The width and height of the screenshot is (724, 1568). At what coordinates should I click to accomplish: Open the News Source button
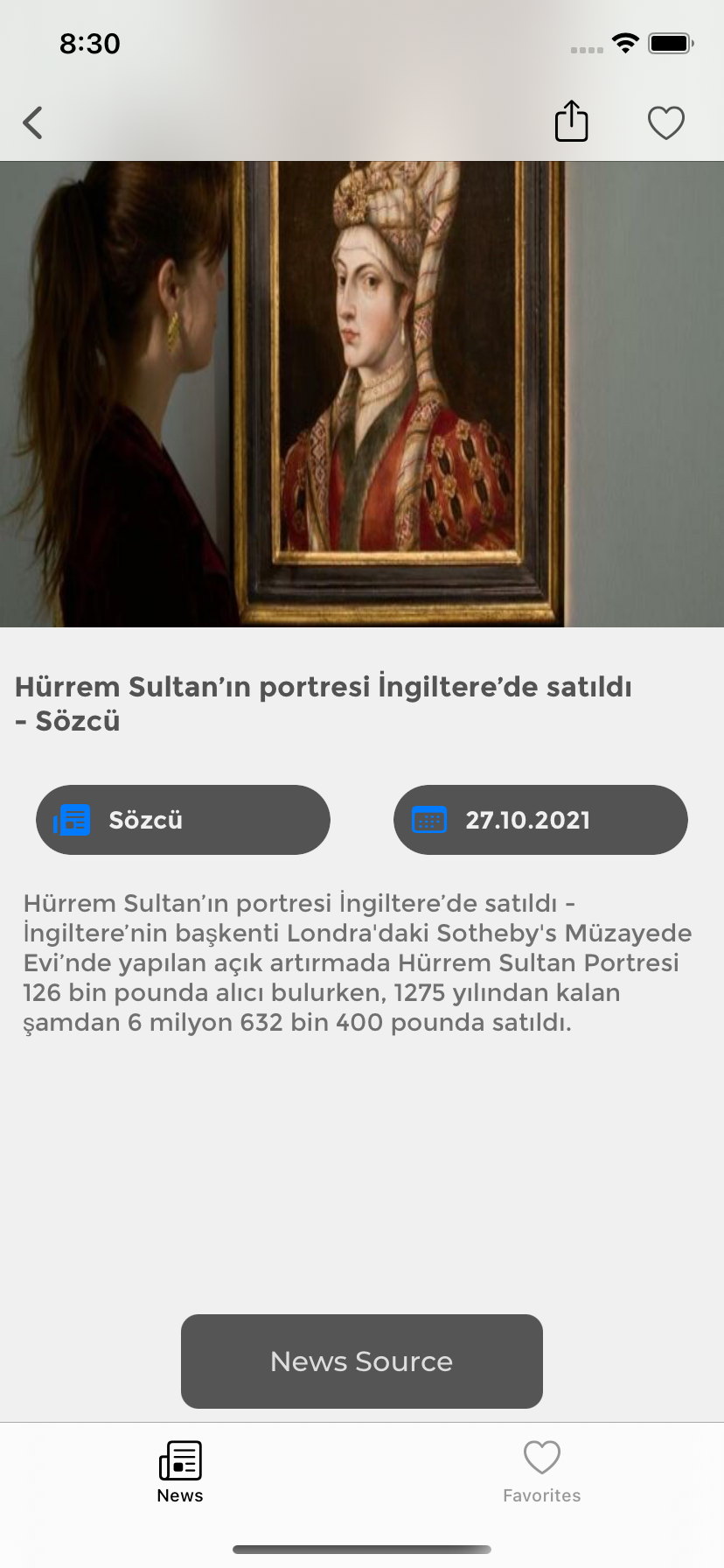click(361, 1361)
